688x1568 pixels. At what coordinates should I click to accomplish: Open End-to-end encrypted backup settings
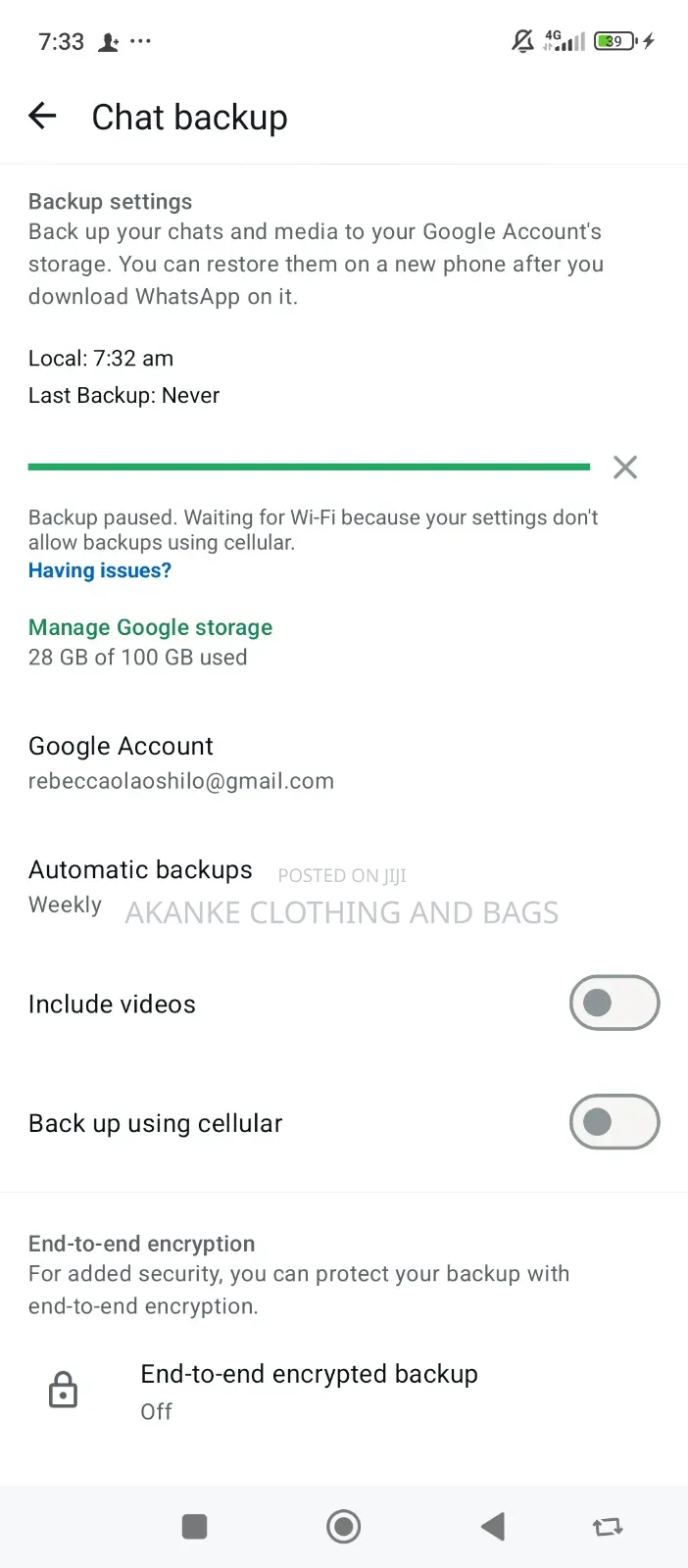pos(344,1392)
